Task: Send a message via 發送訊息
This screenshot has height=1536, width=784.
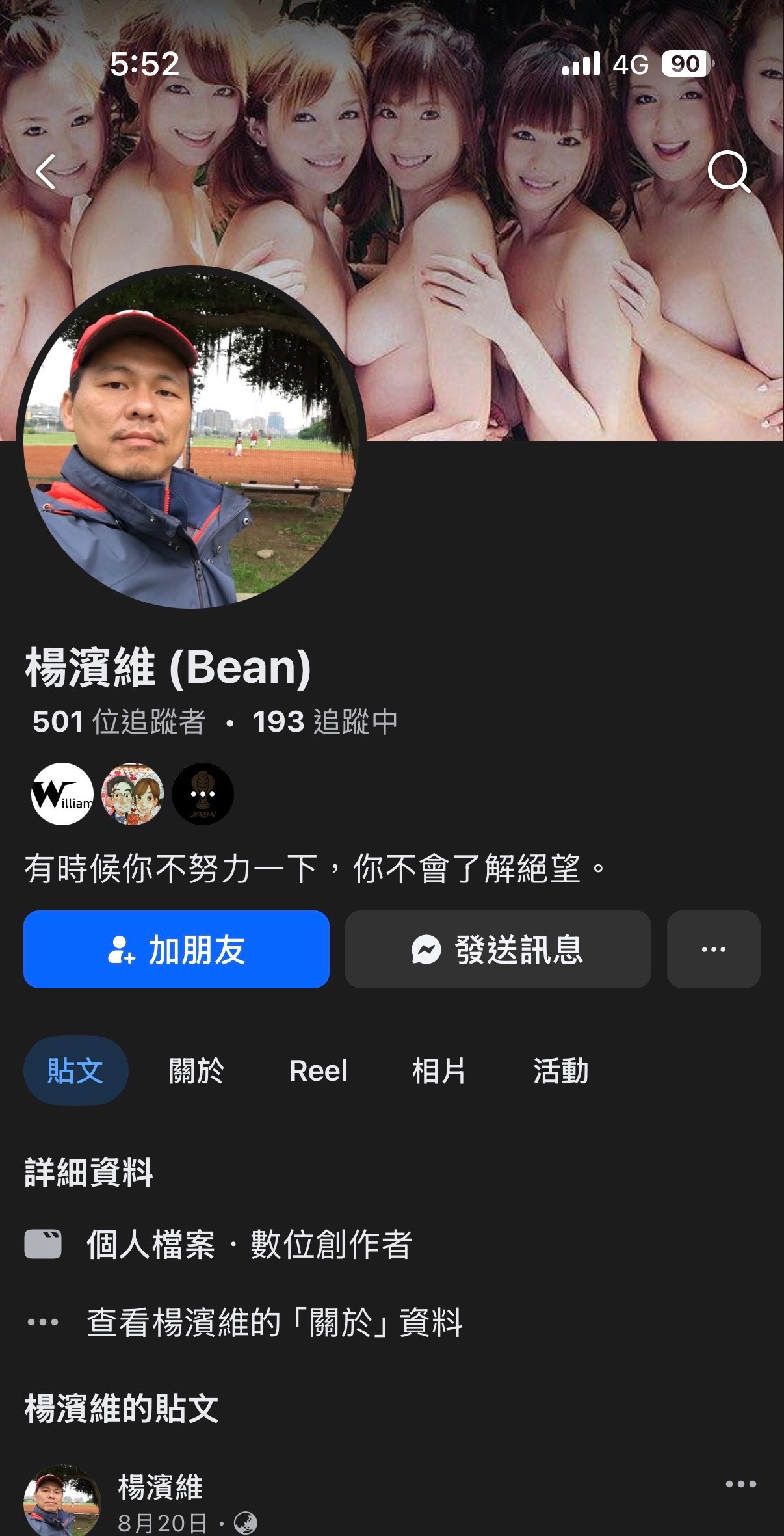Action: point(498,949)
